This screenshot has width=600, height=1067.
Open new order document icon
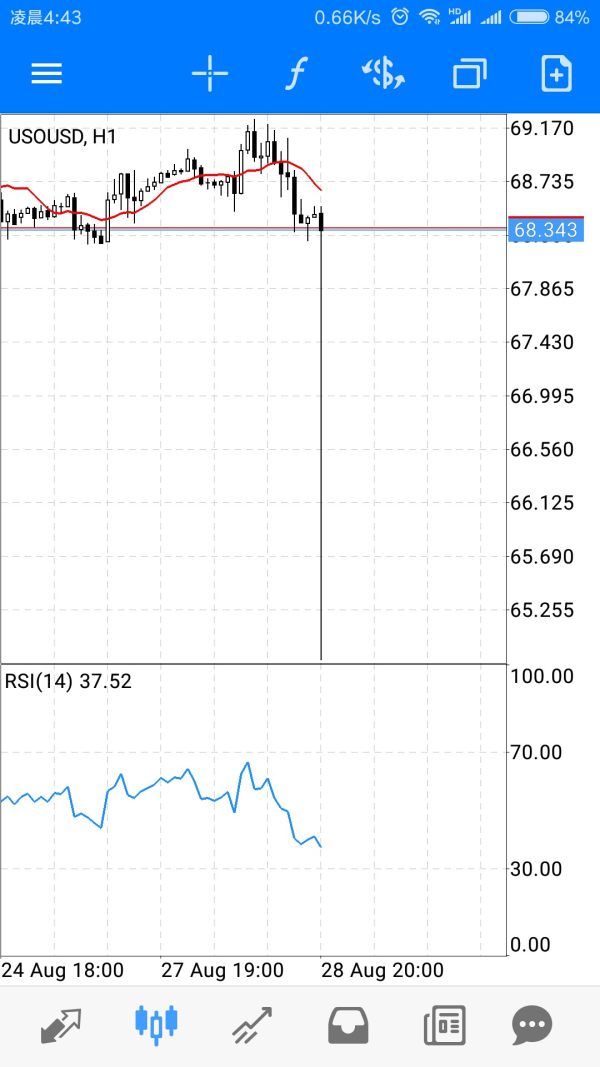pos(556,74)
